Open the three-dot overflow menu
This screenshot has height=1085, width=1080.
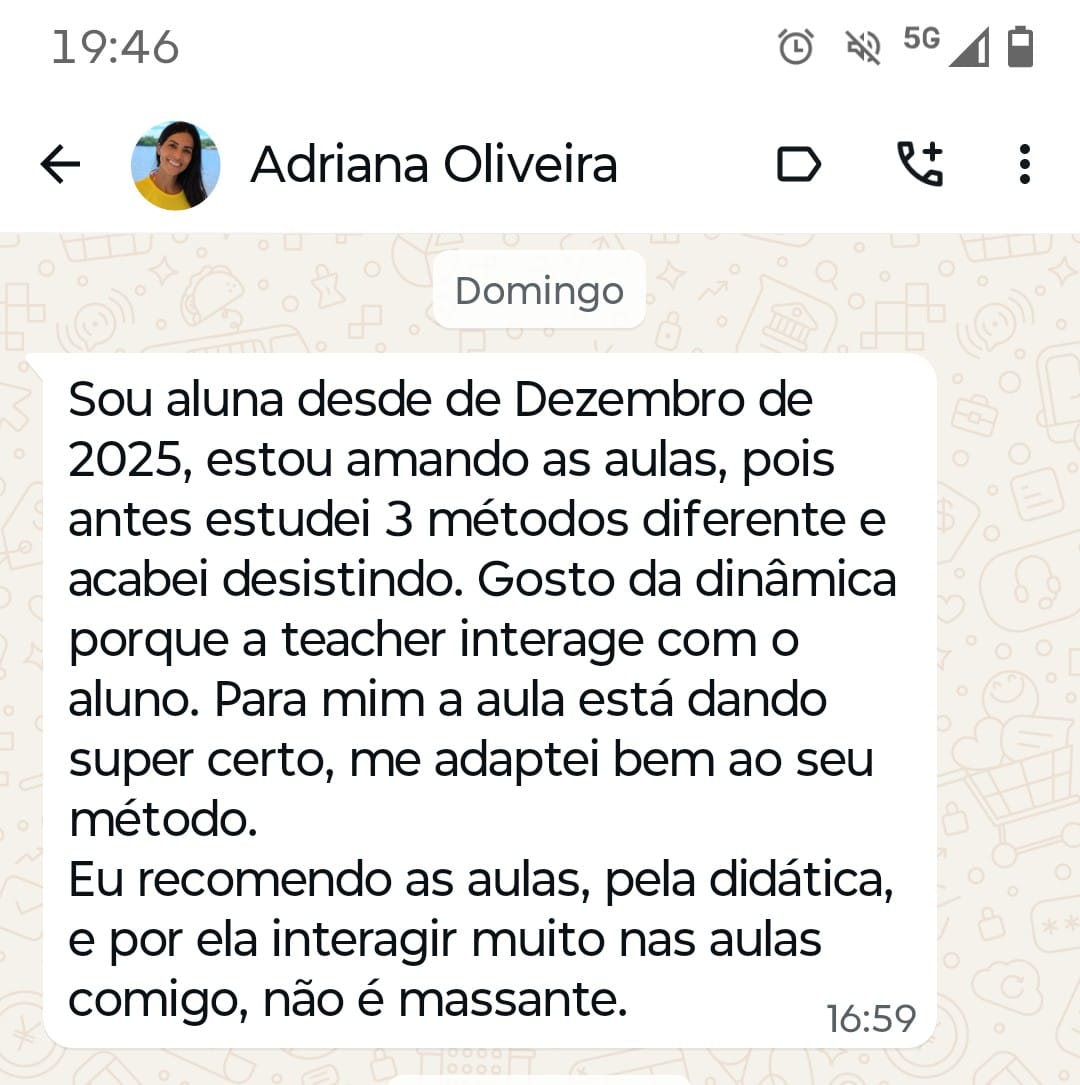tap(1023, 165)
